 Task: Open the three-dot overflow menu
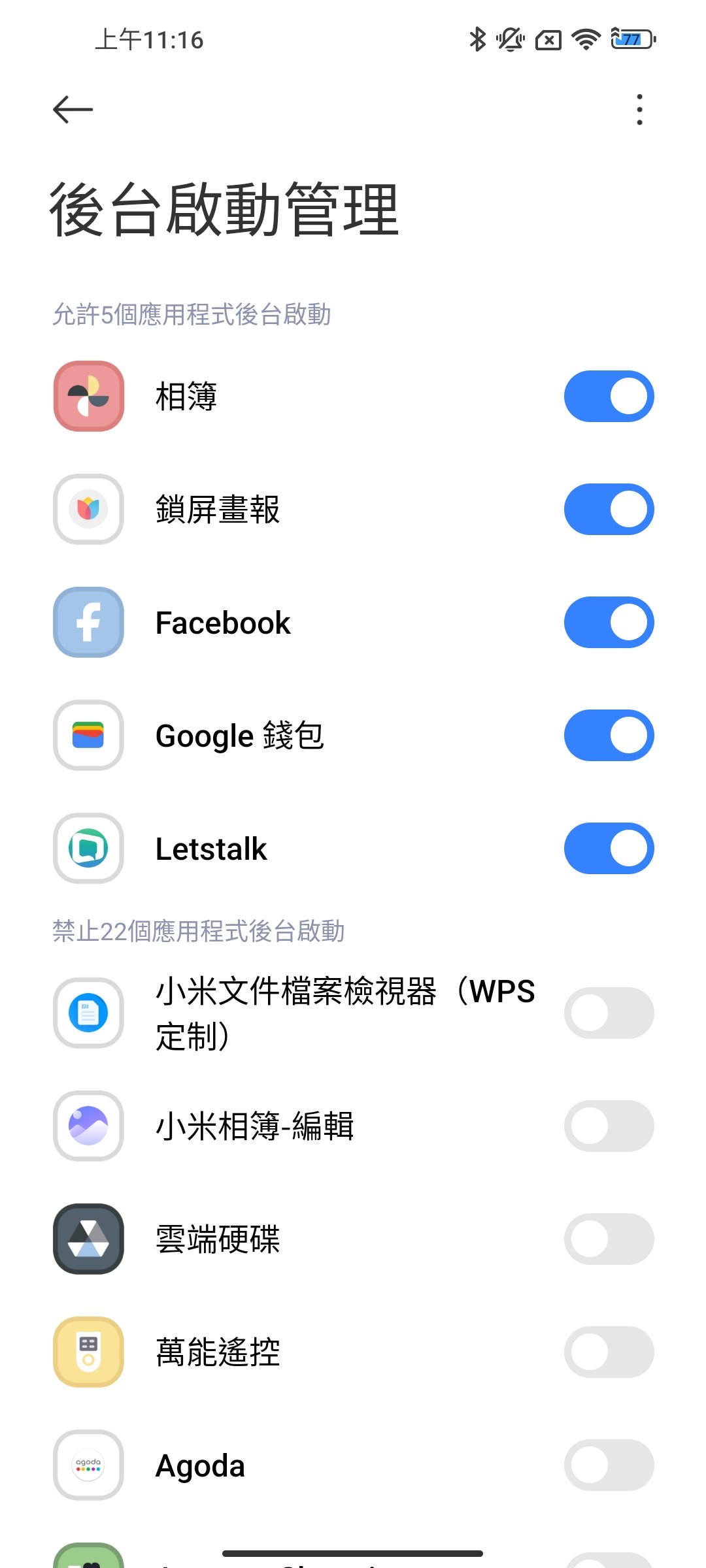(x=639, y=109)
